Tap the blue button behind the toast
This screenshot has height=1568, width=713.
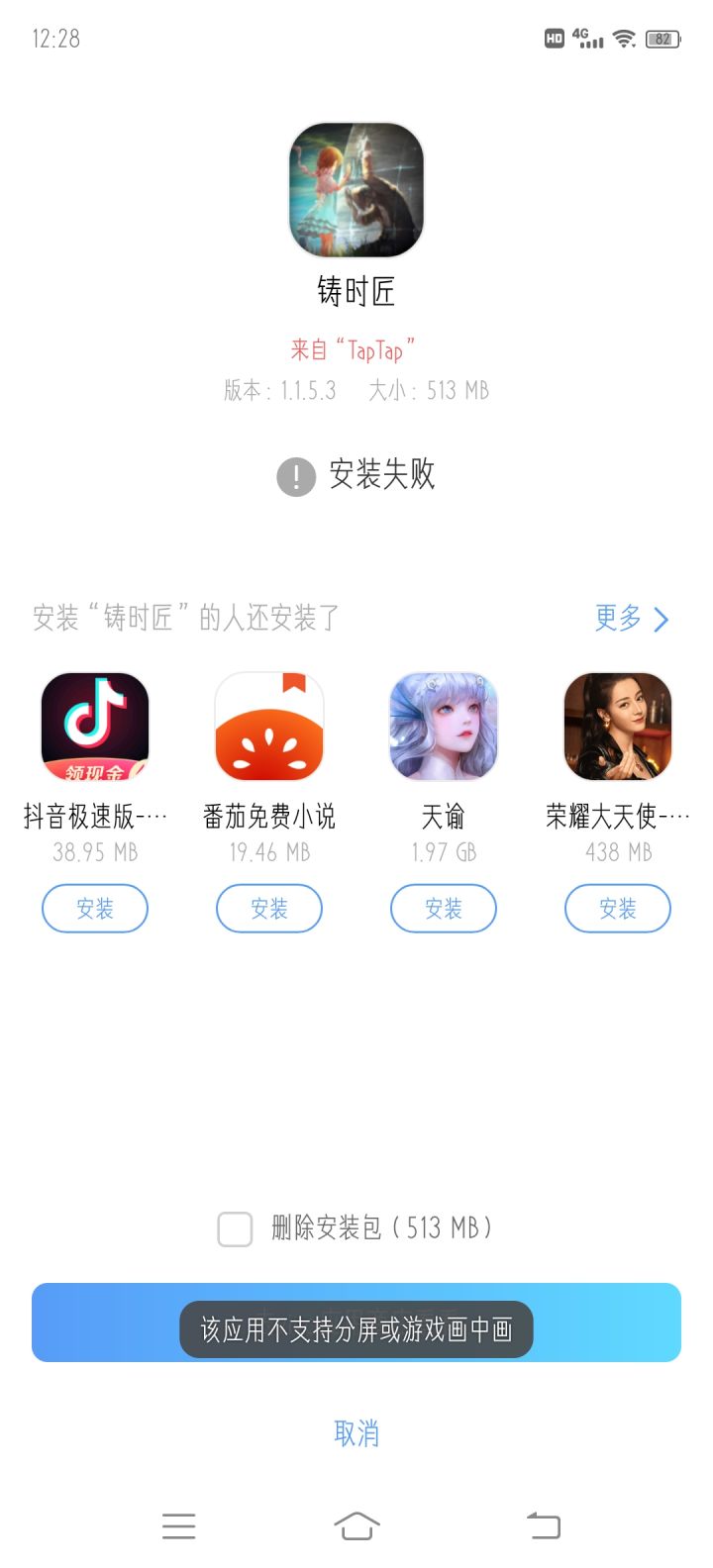[x=604, y=1323]
